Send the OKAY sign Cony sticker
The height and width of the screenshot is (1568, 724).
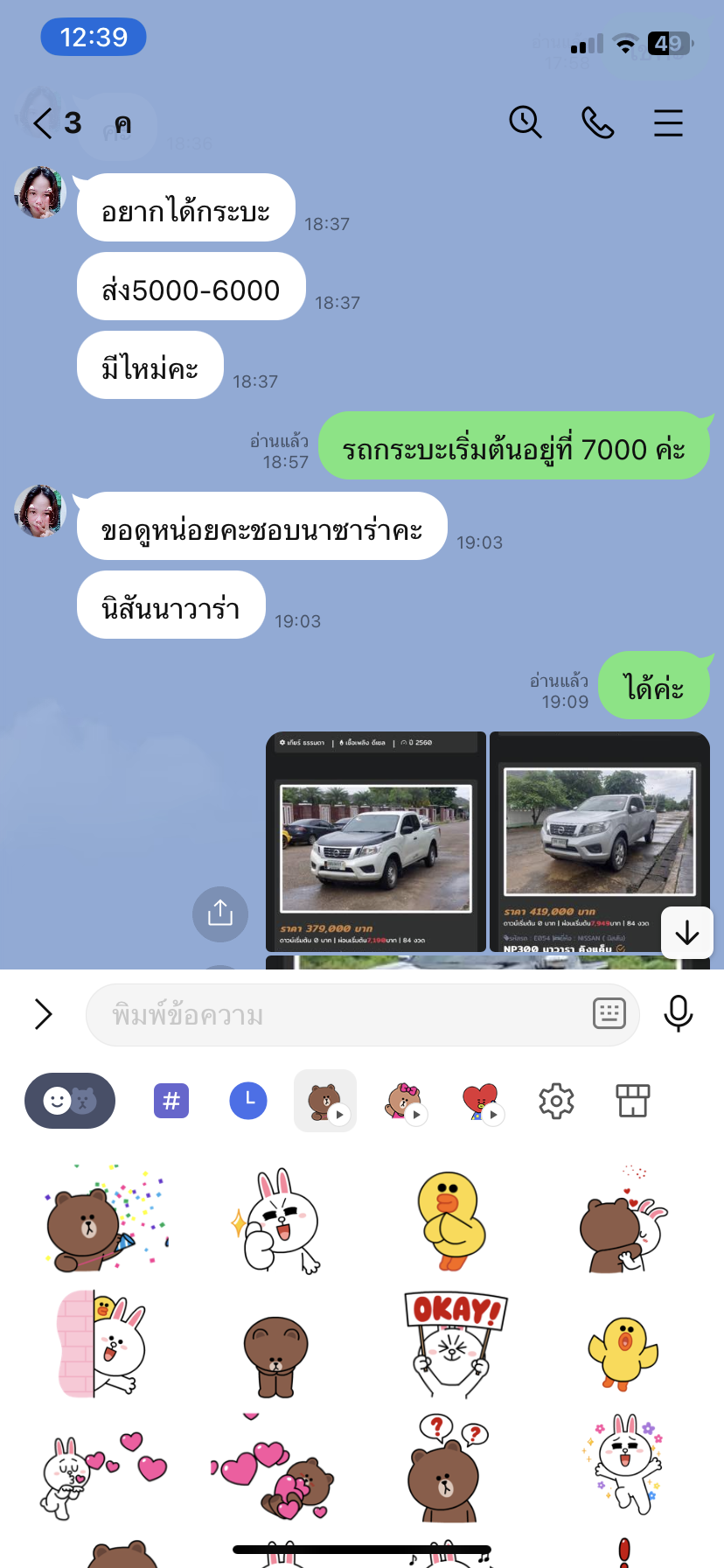coord(453,1344)
